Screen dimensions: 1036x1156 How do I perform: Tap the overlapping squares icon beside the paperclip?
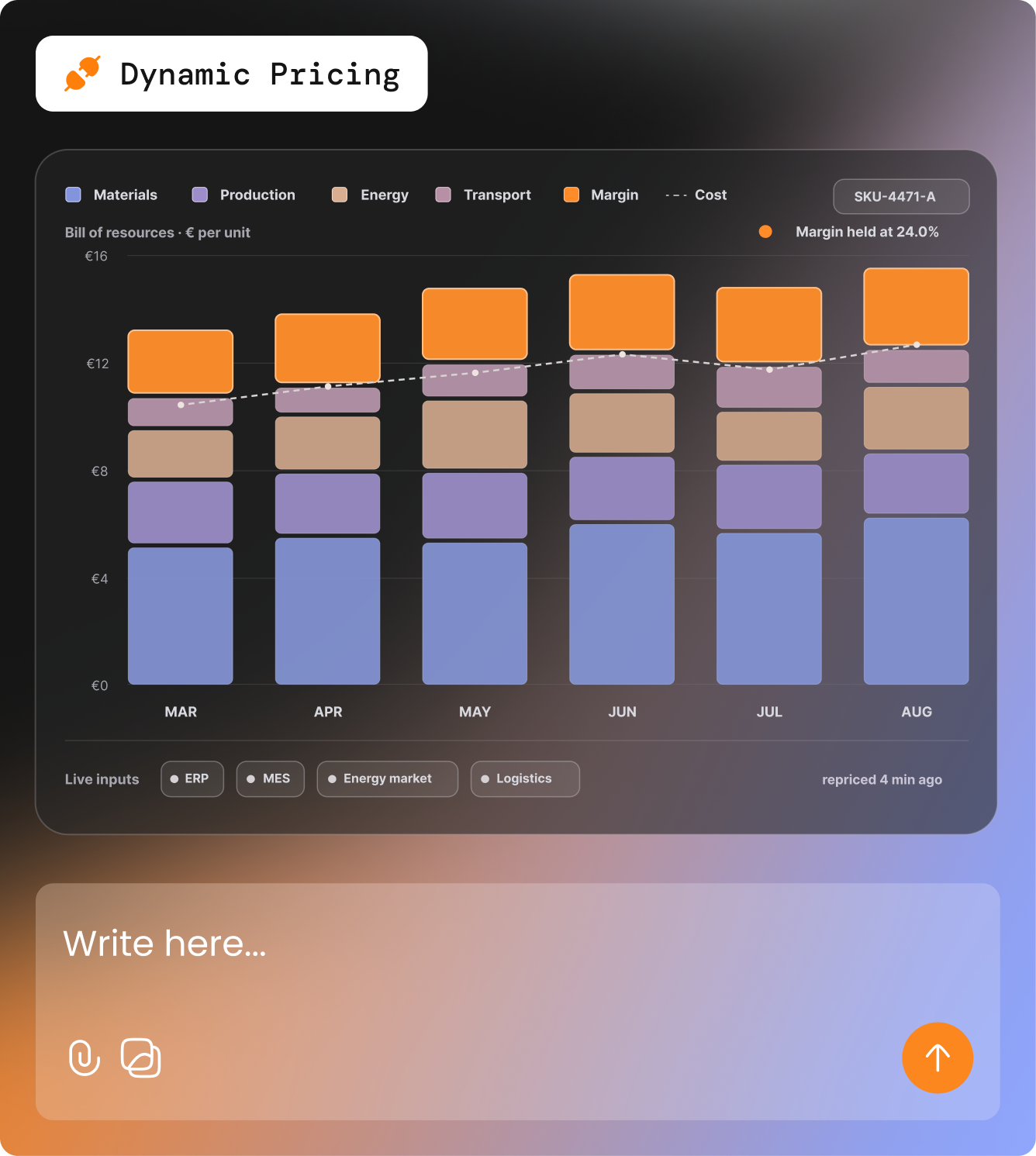coord(140,1058)
